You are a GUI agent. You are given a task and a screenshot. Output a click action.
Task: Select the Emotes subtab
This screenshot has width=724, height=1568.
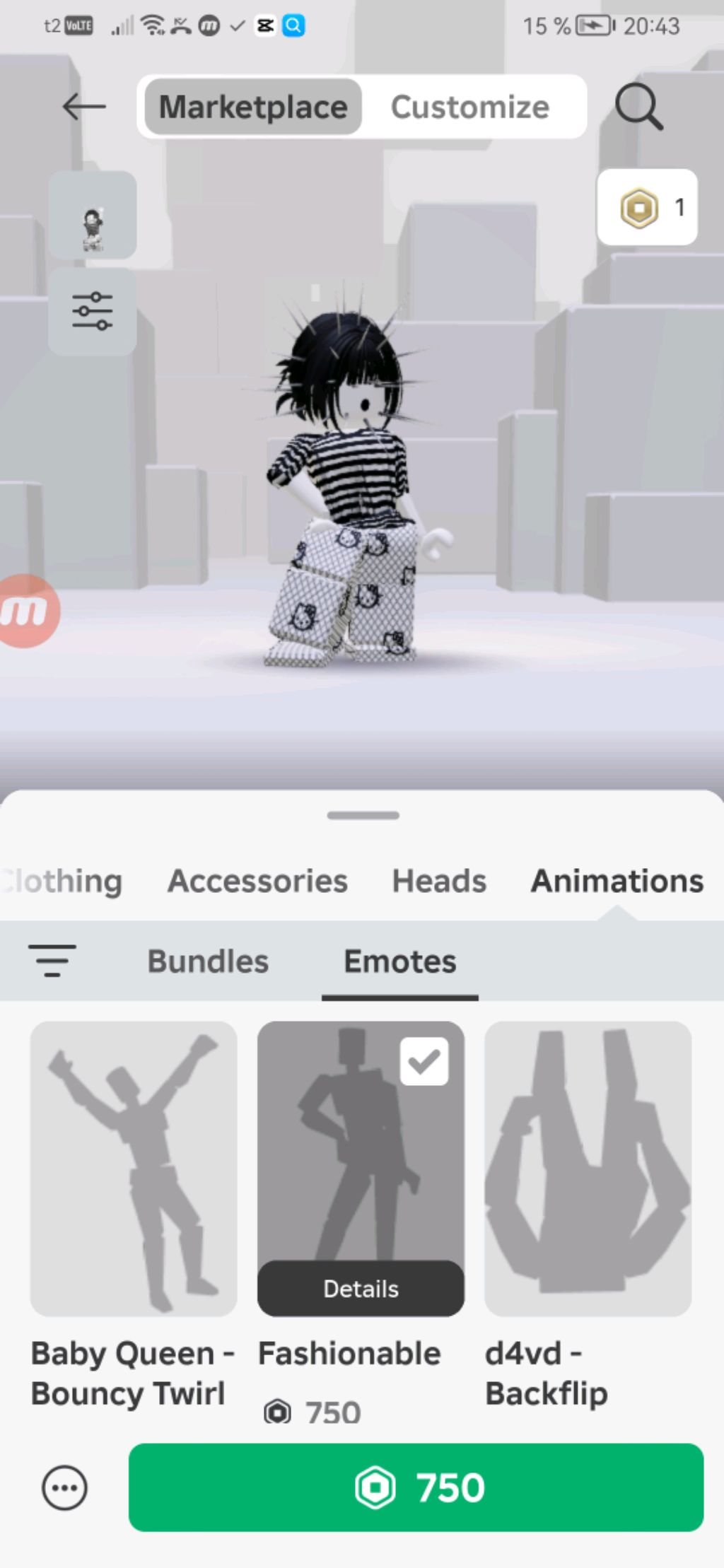pyautogui.click(x=399, y=961)
